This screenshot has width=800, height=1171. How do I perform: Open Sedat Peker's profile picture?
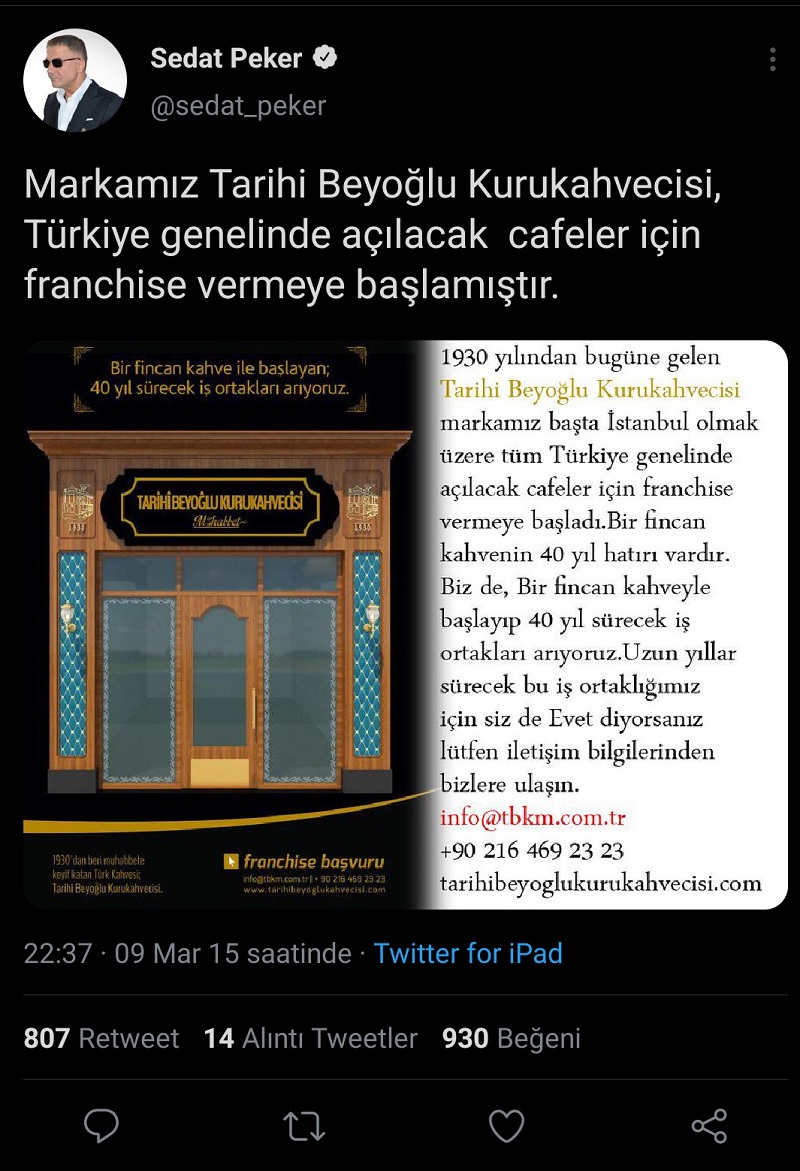[75, 81]
